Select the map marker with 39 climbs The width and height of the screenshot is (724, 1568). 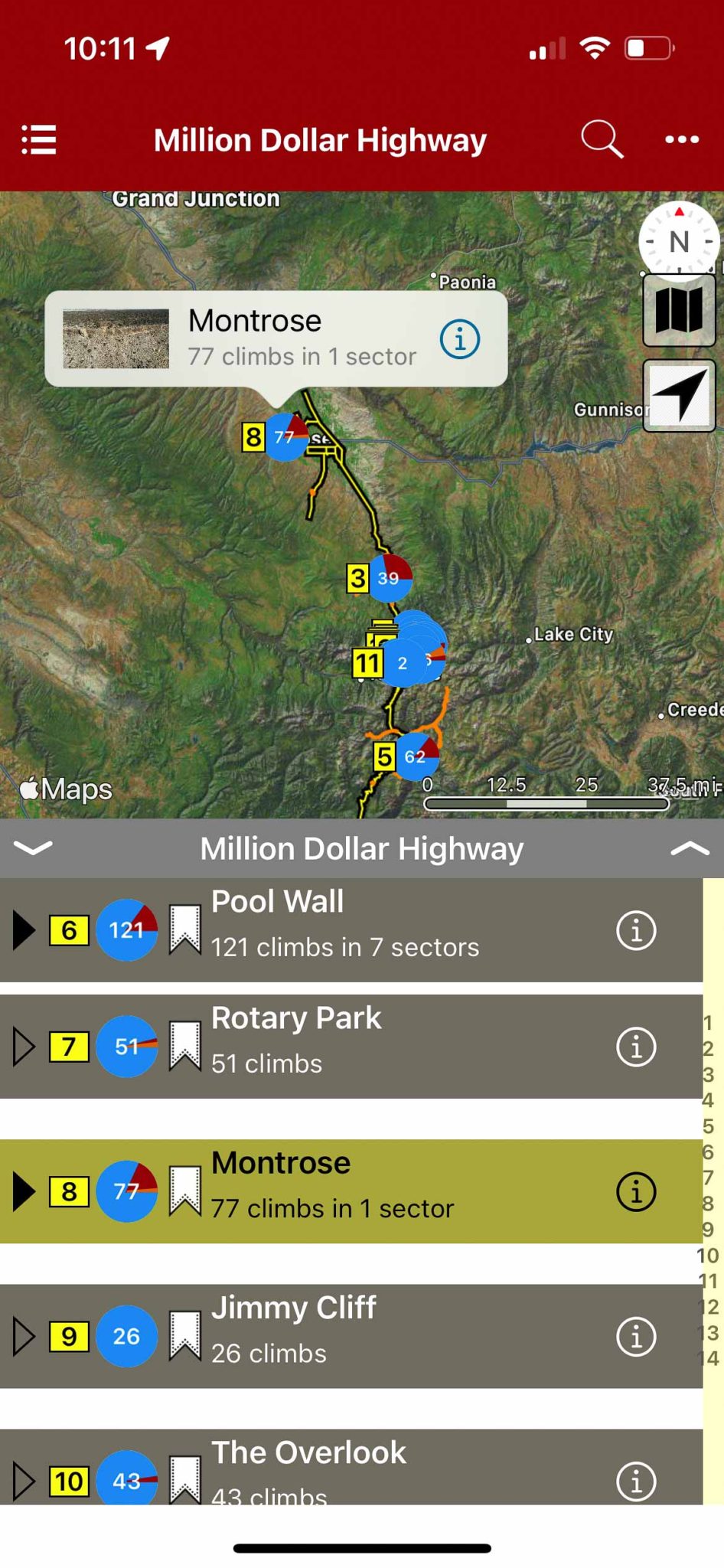pyautogui.click(x=390, y=578)
